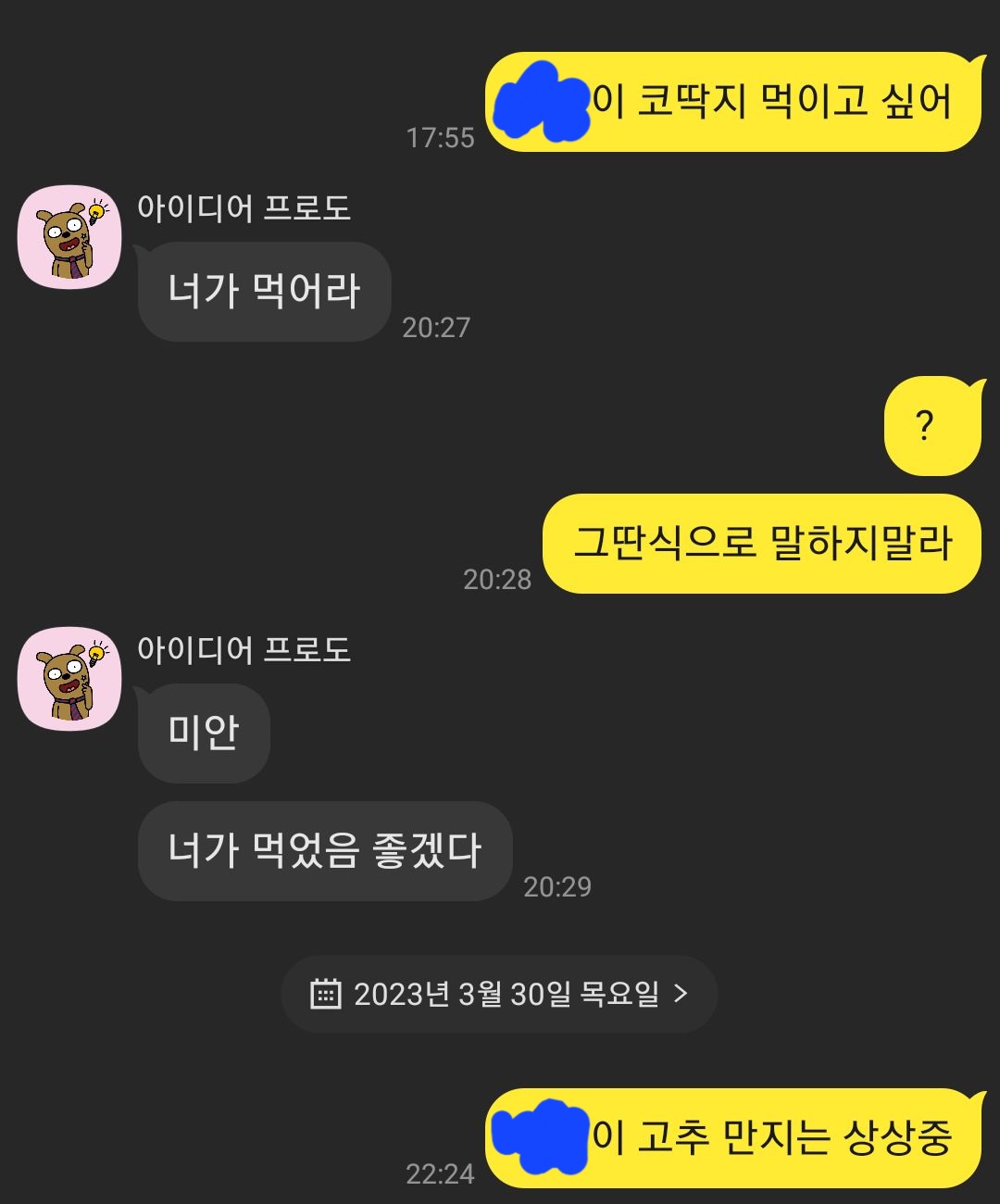Open profile picture beside 미안 message
This screenshot has width=1000, height=1204.
point(69,679)
